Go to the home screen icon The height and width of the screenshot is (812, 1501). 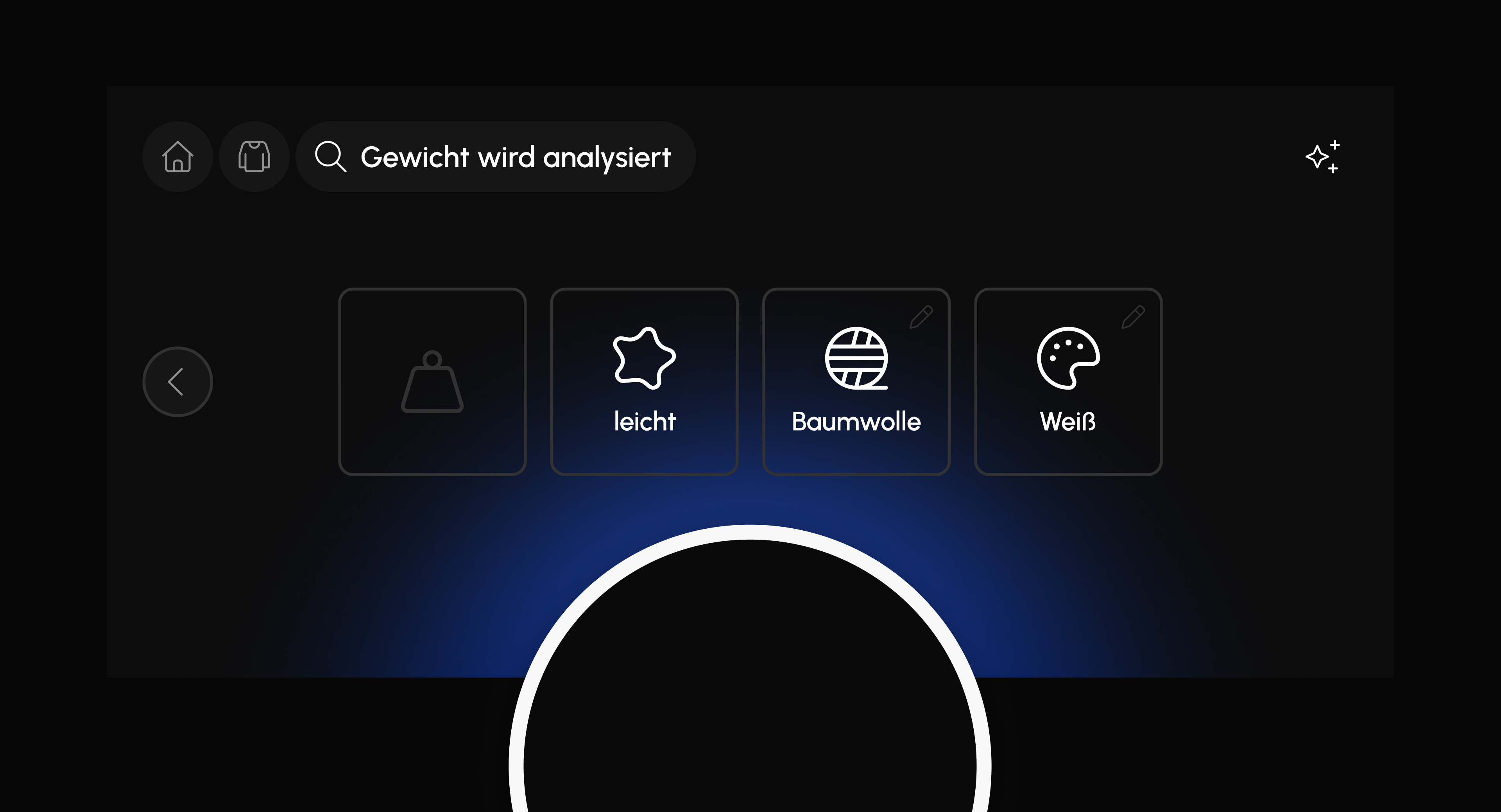[178, 157]
